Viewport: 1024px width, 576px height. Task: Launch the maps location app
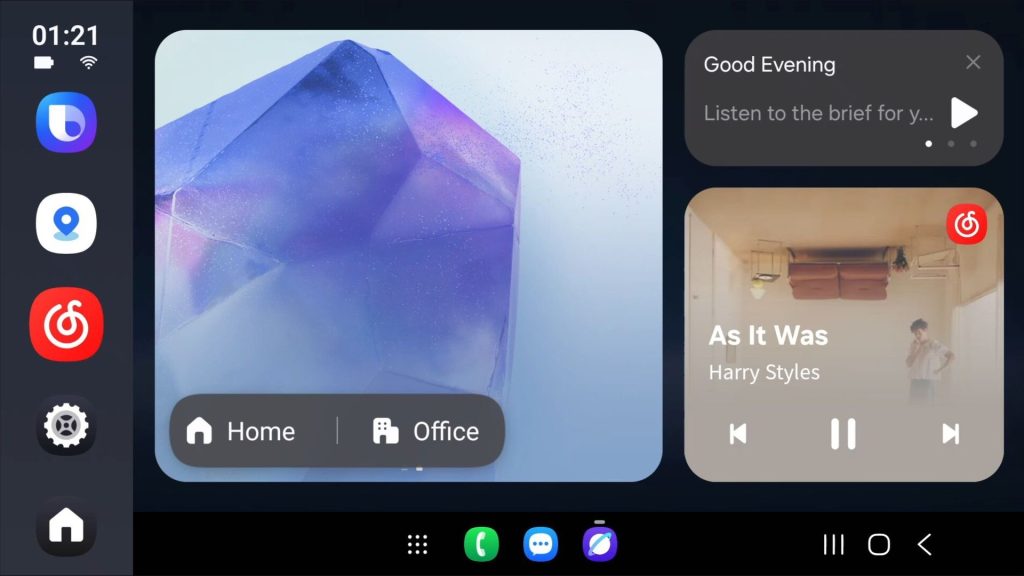pos(66,224)
